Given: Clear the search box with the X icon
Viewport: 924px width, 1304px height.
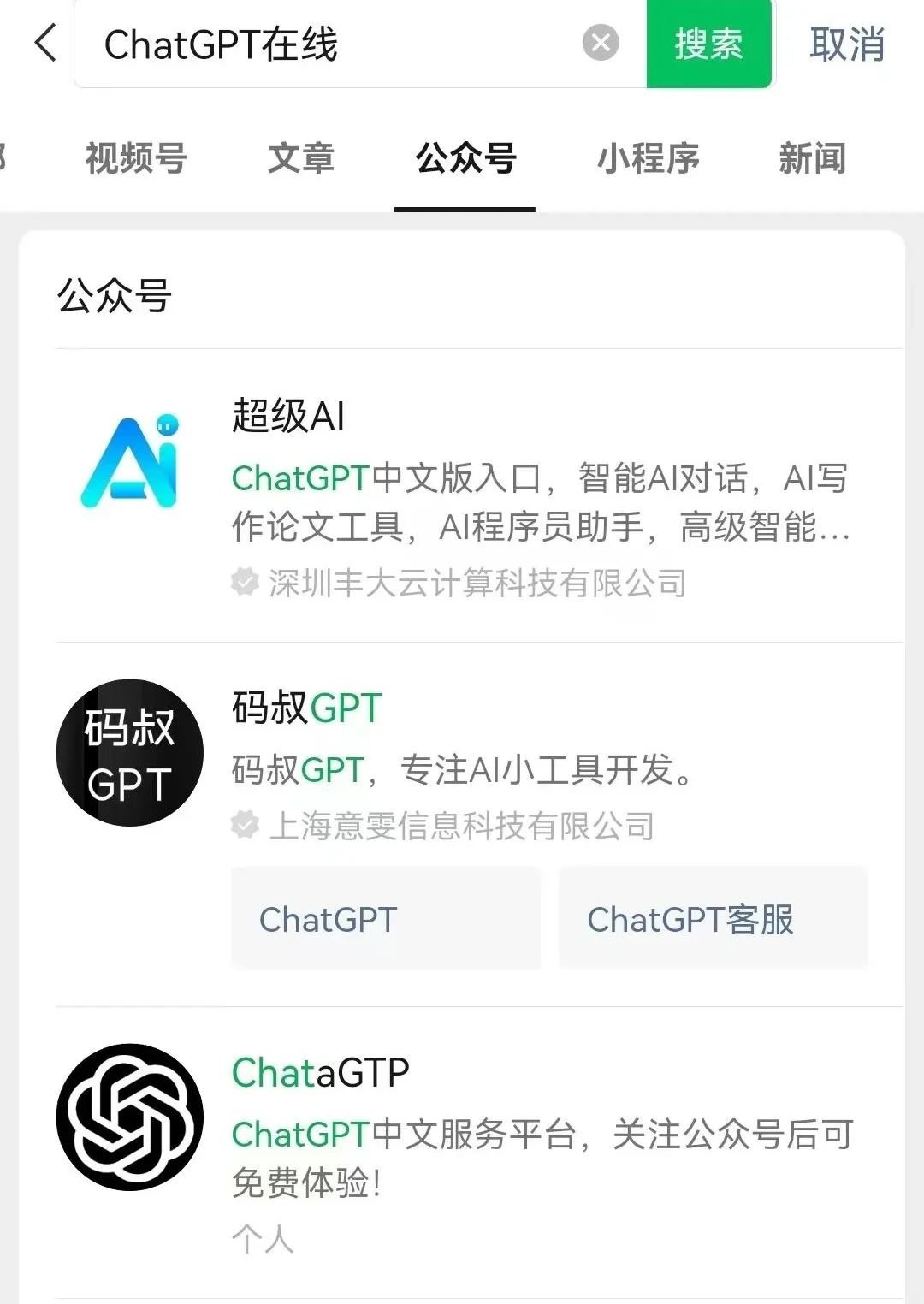Looking at the screenshot, I should (x=601, y=44).
